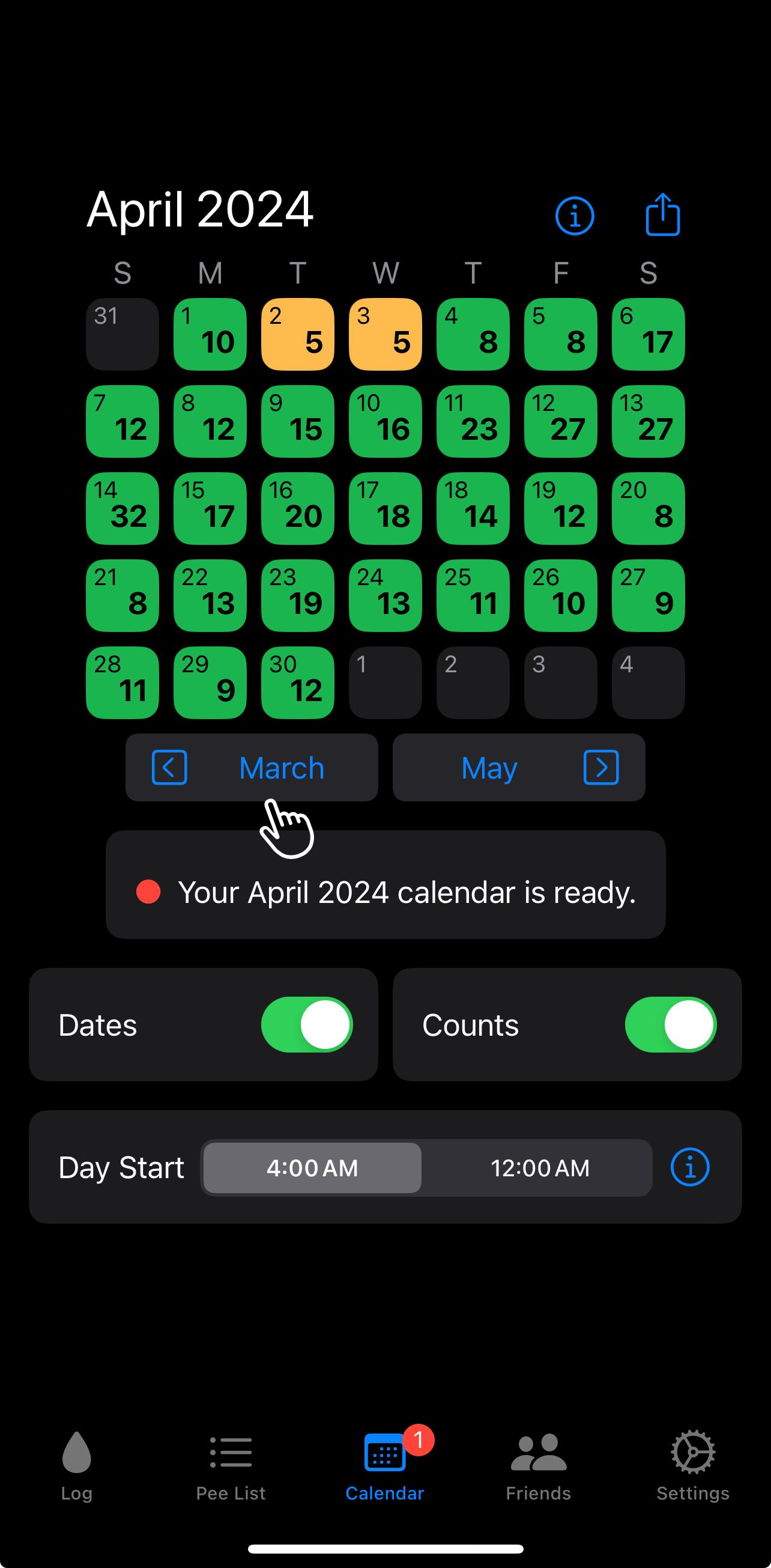
Task: Open April 2 orange day cell
Action: [x=298, y=334]
